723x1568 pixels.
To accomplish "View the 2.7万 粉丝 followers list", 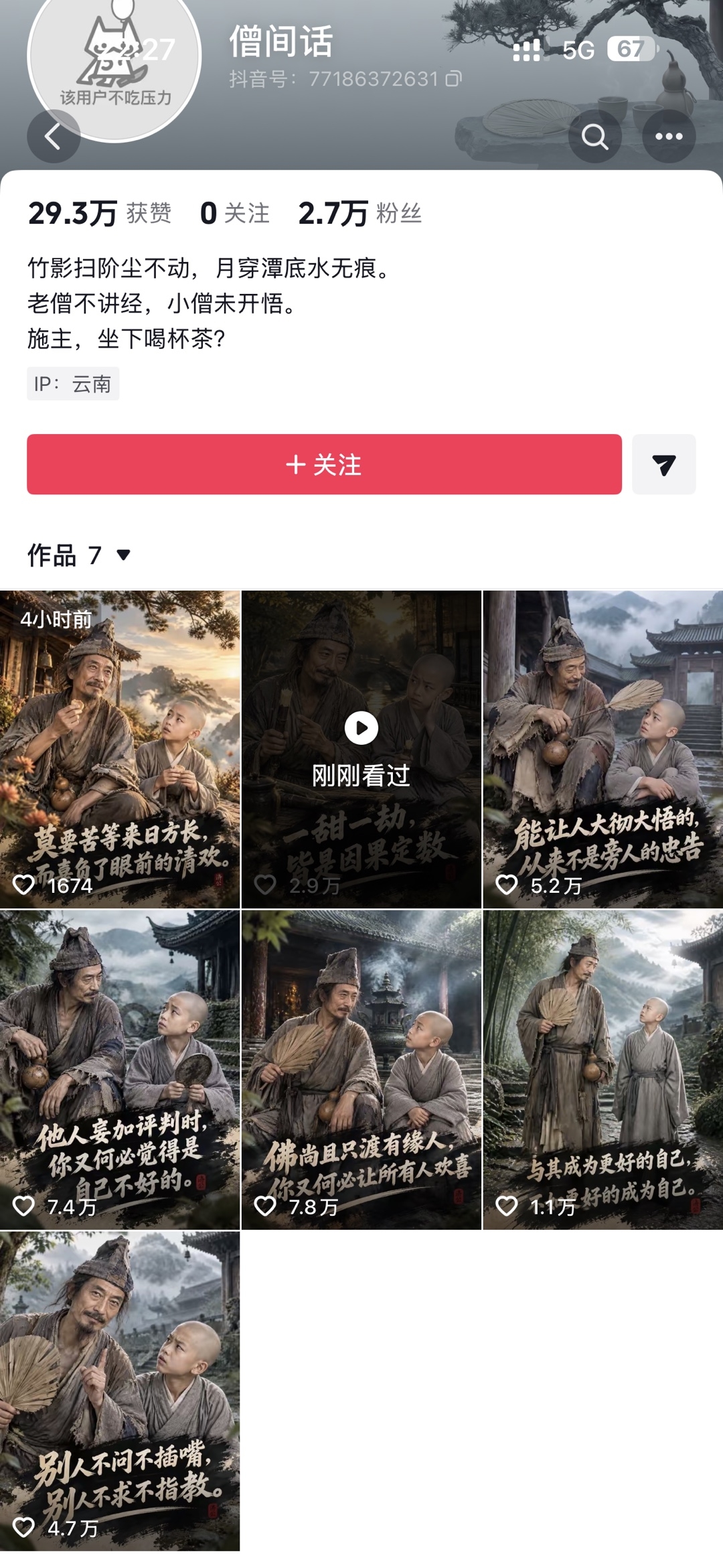I will coord(359,213).
